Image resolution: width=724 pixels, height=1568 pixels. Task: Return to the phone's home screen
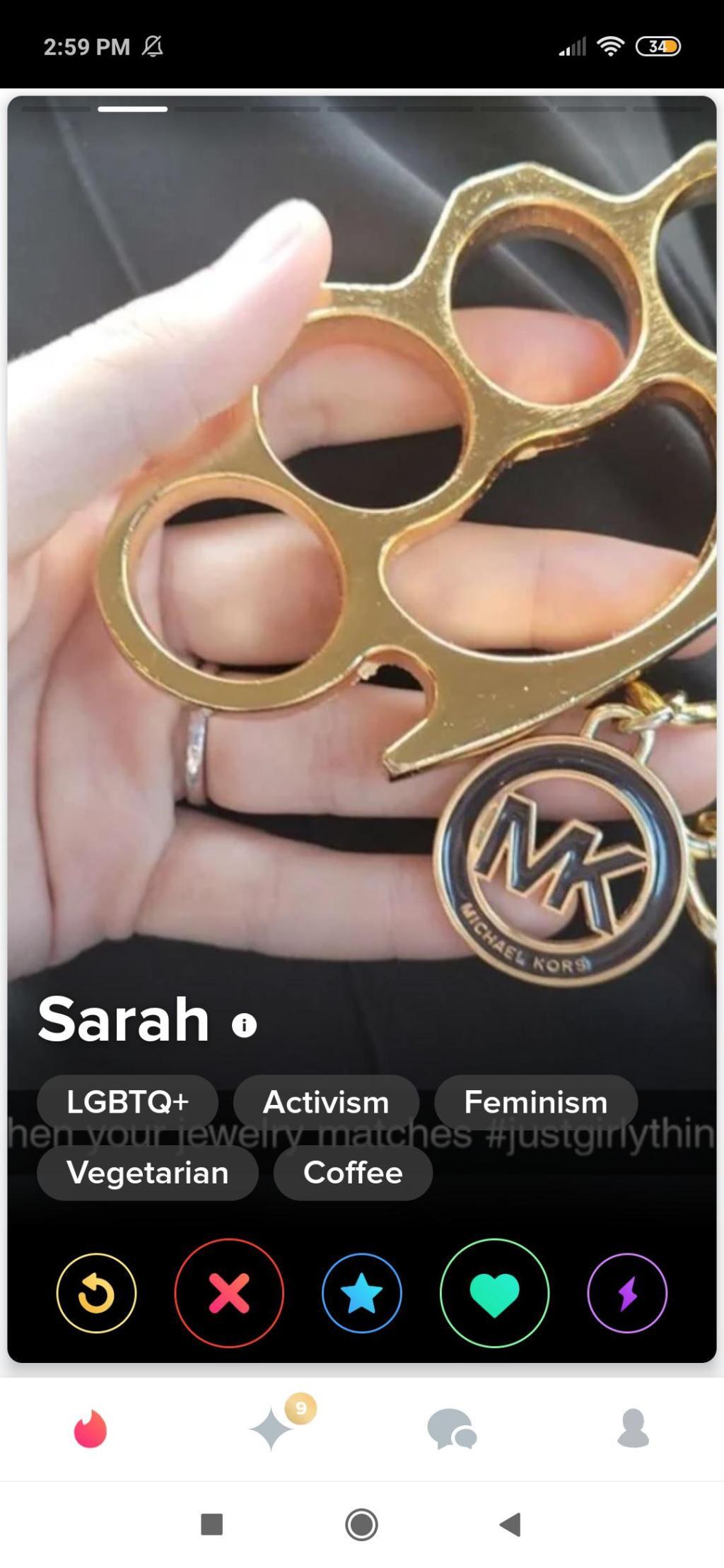click(361, 1524)
